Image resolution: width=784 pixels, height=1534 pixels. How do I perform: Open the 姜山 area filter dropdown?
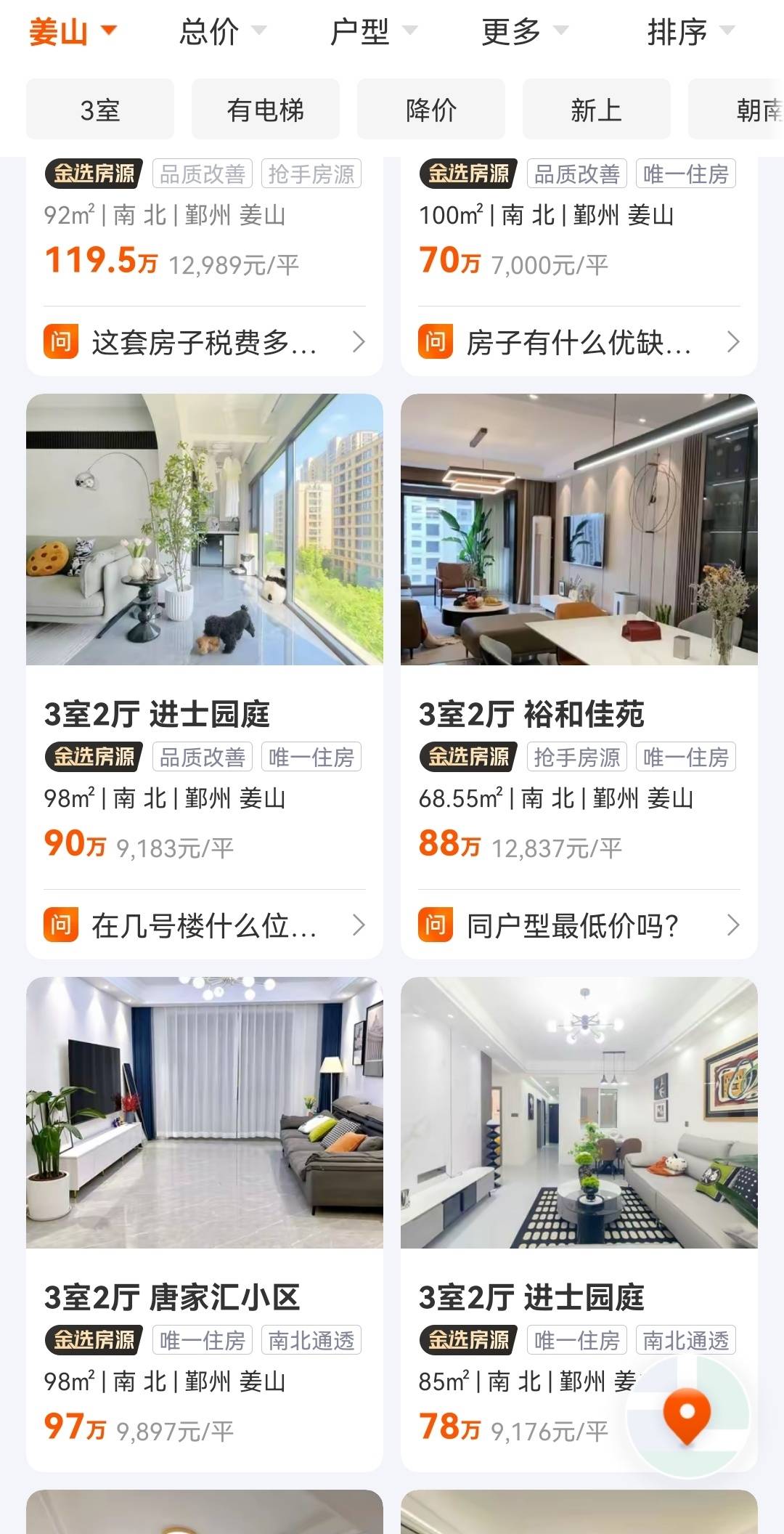tap(73, 32)
